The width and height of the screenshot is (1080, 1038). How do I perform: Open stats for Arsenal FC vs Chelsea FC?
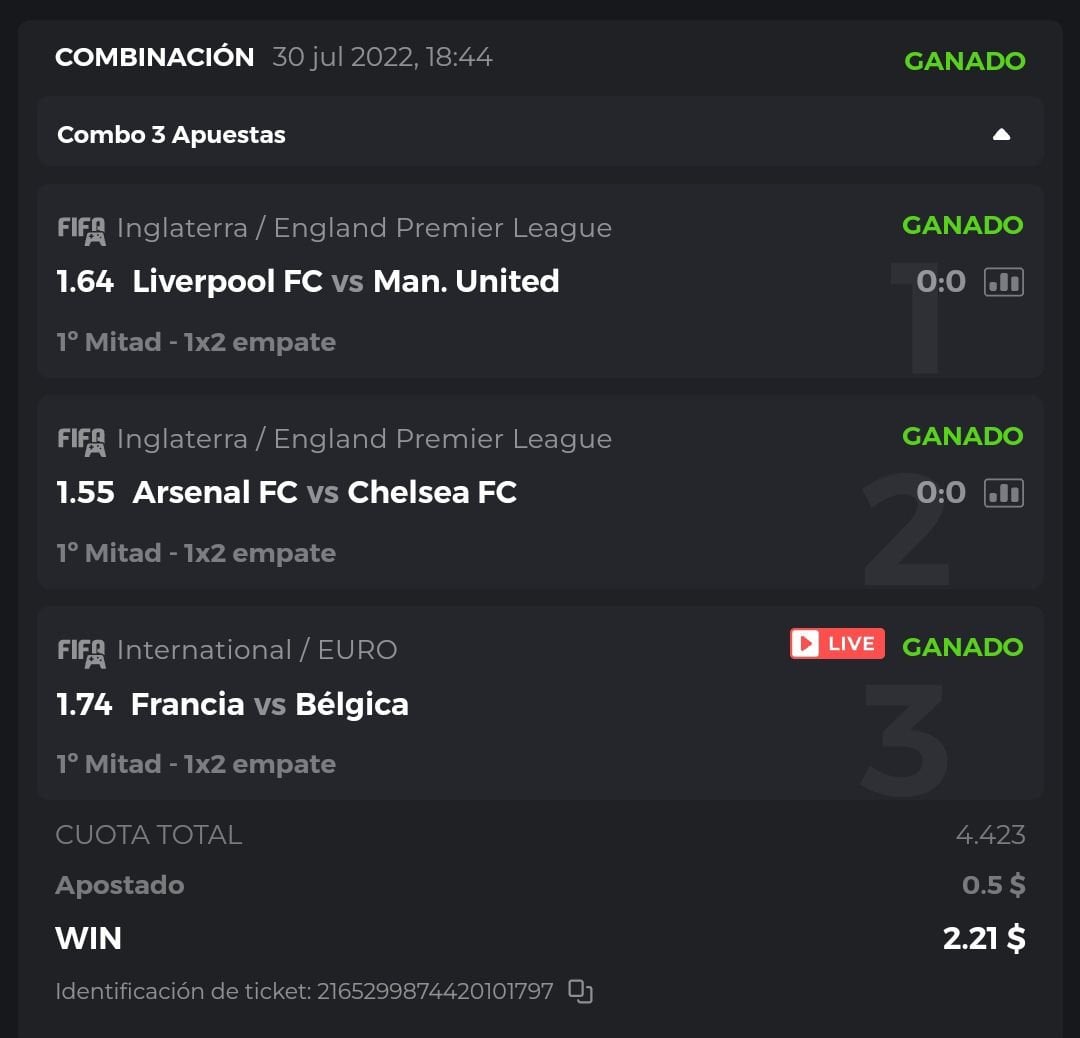point(1003,493)
